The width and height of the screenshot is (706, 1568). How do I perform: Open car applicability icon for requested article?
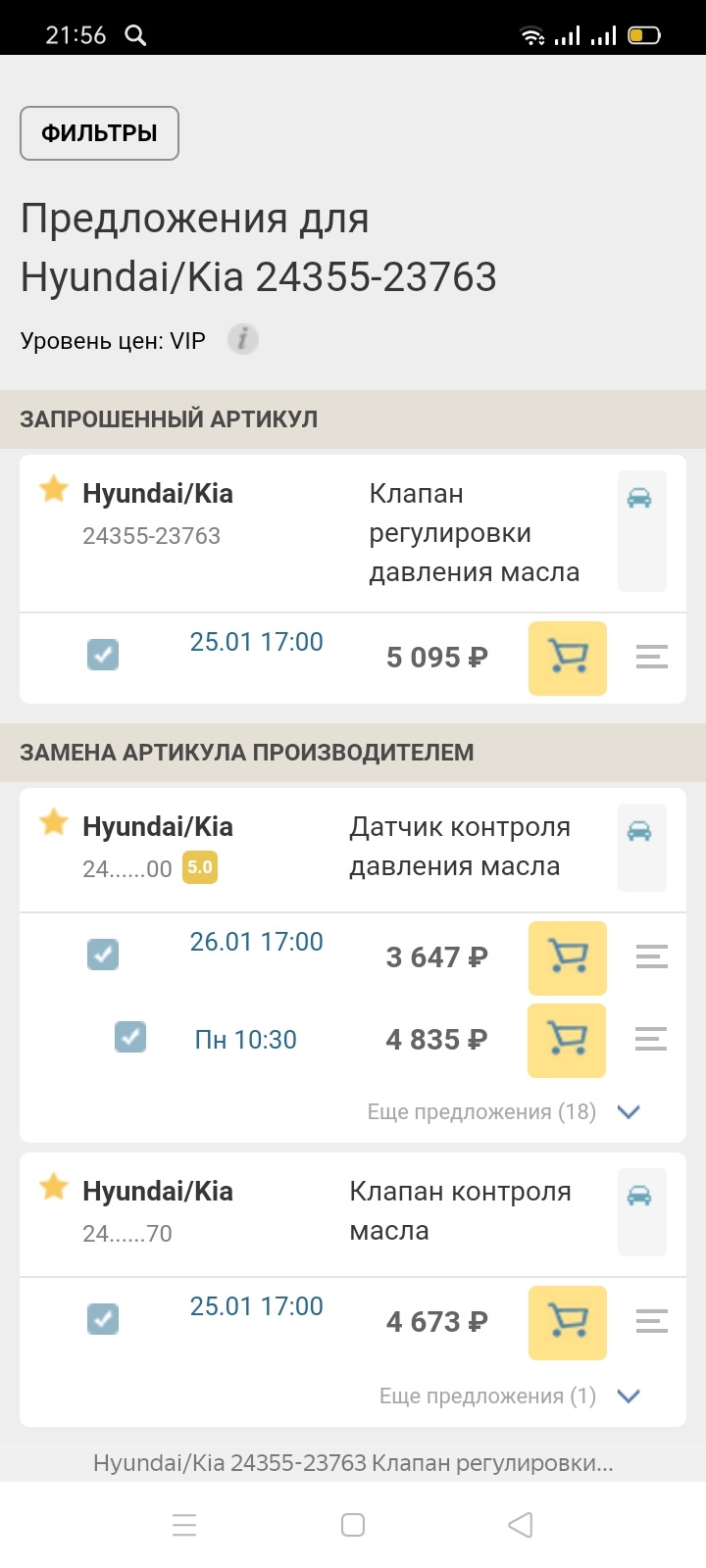pos(641,499)
